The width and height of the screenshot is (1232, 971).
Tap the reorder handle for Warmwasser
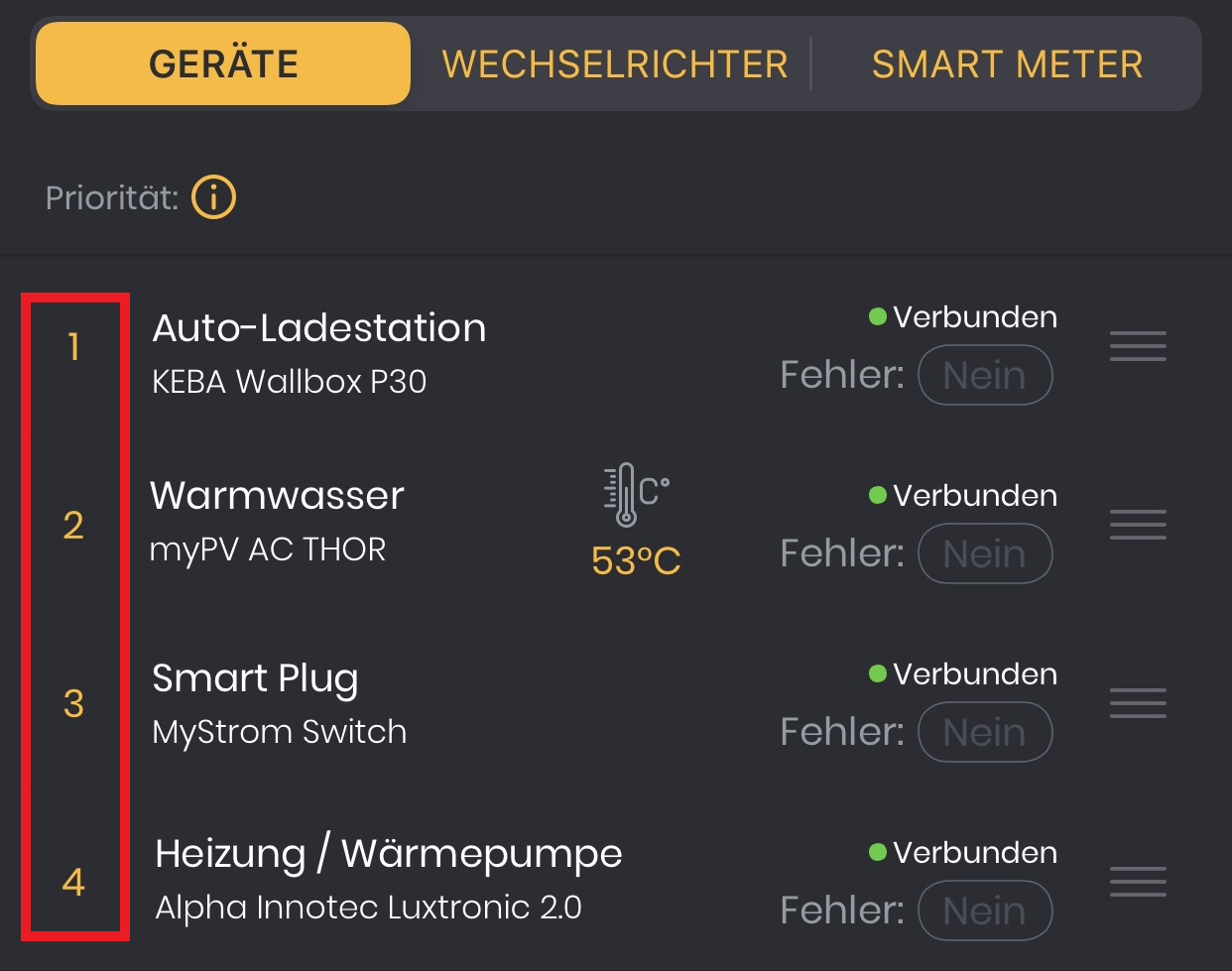1137,525
